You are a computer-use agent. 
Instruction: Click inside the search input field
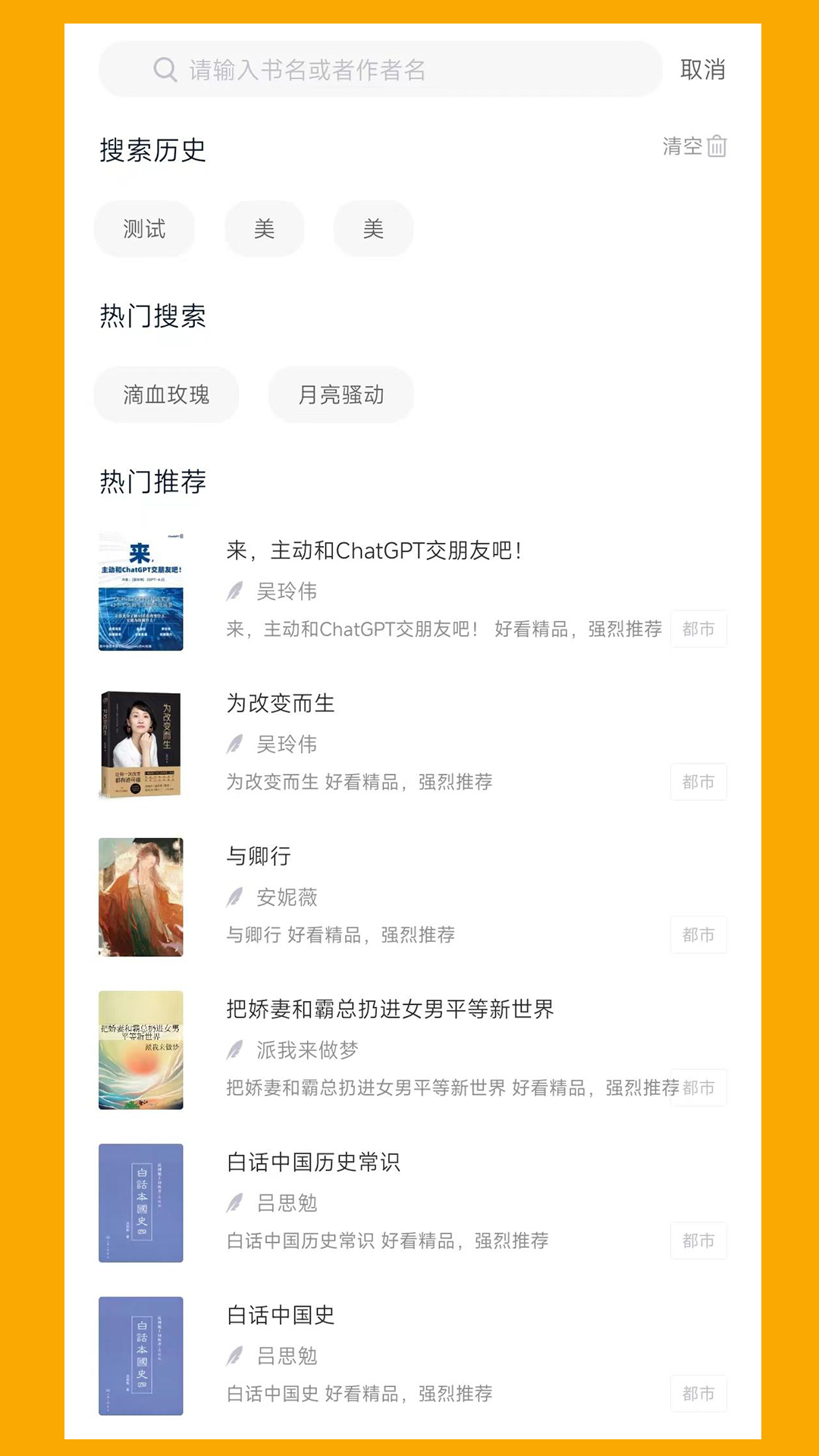379,69
